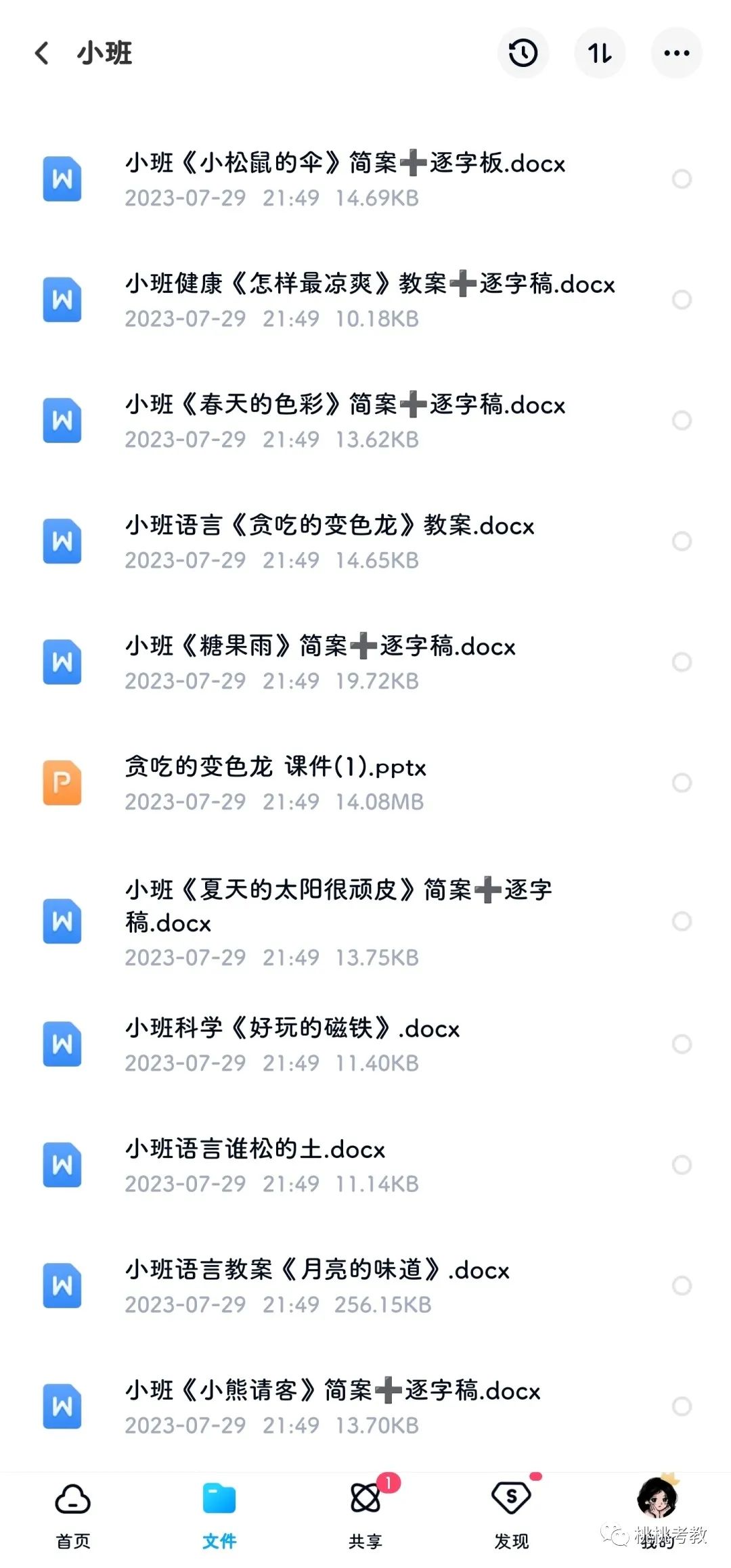Select the 小班健康《怎样最凉爽》 file circle
The height and width of the screenshot is (1568, 731).
682,300
